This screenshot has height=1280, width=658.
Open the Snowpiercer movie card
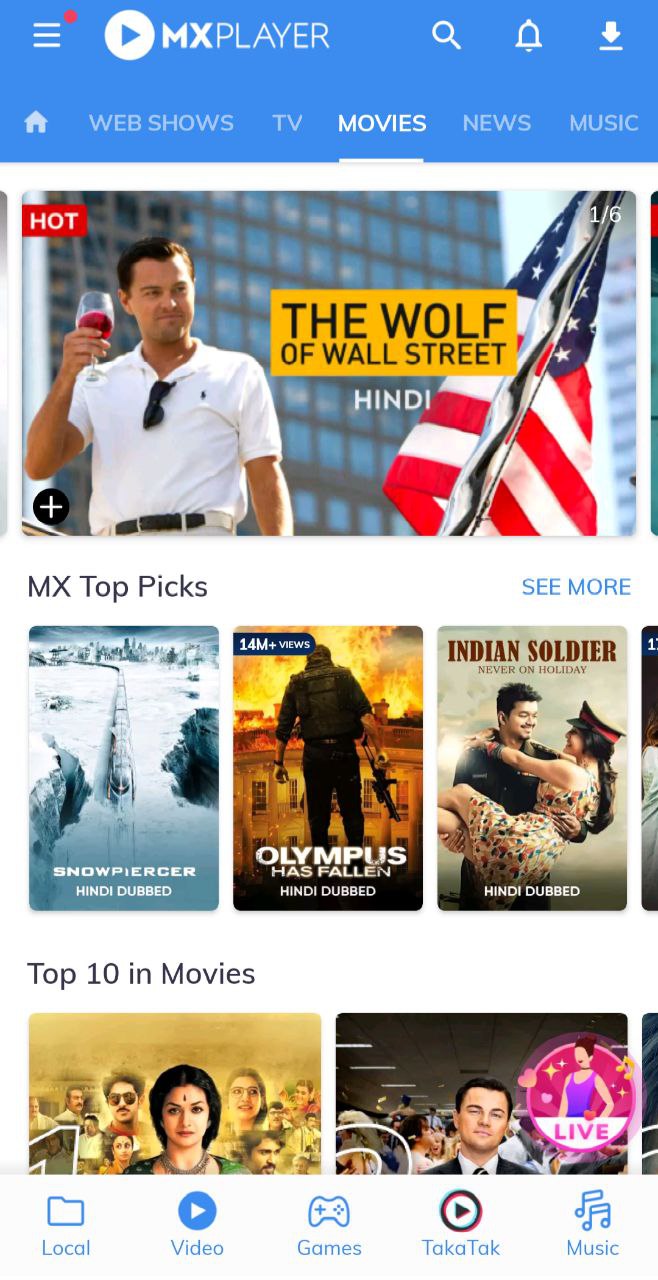tap(124, 768)
